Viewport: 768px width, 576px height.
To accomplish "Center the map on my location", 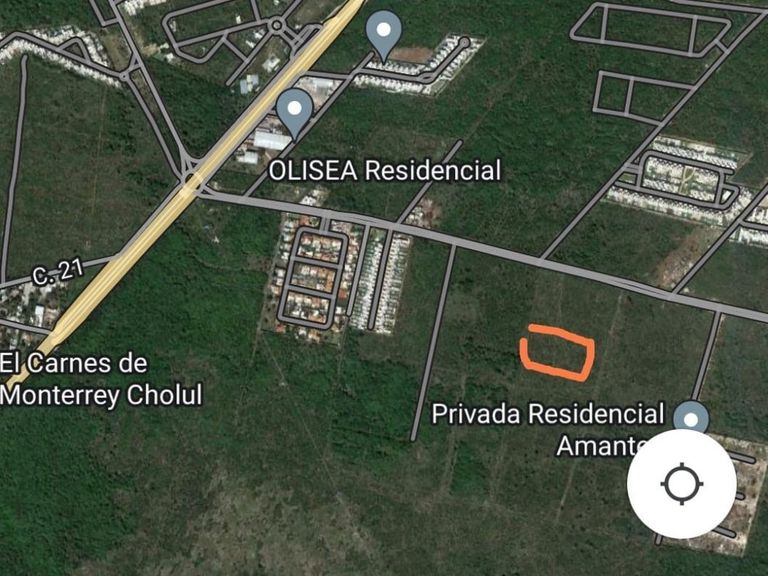I will click(x=682, y=485).
